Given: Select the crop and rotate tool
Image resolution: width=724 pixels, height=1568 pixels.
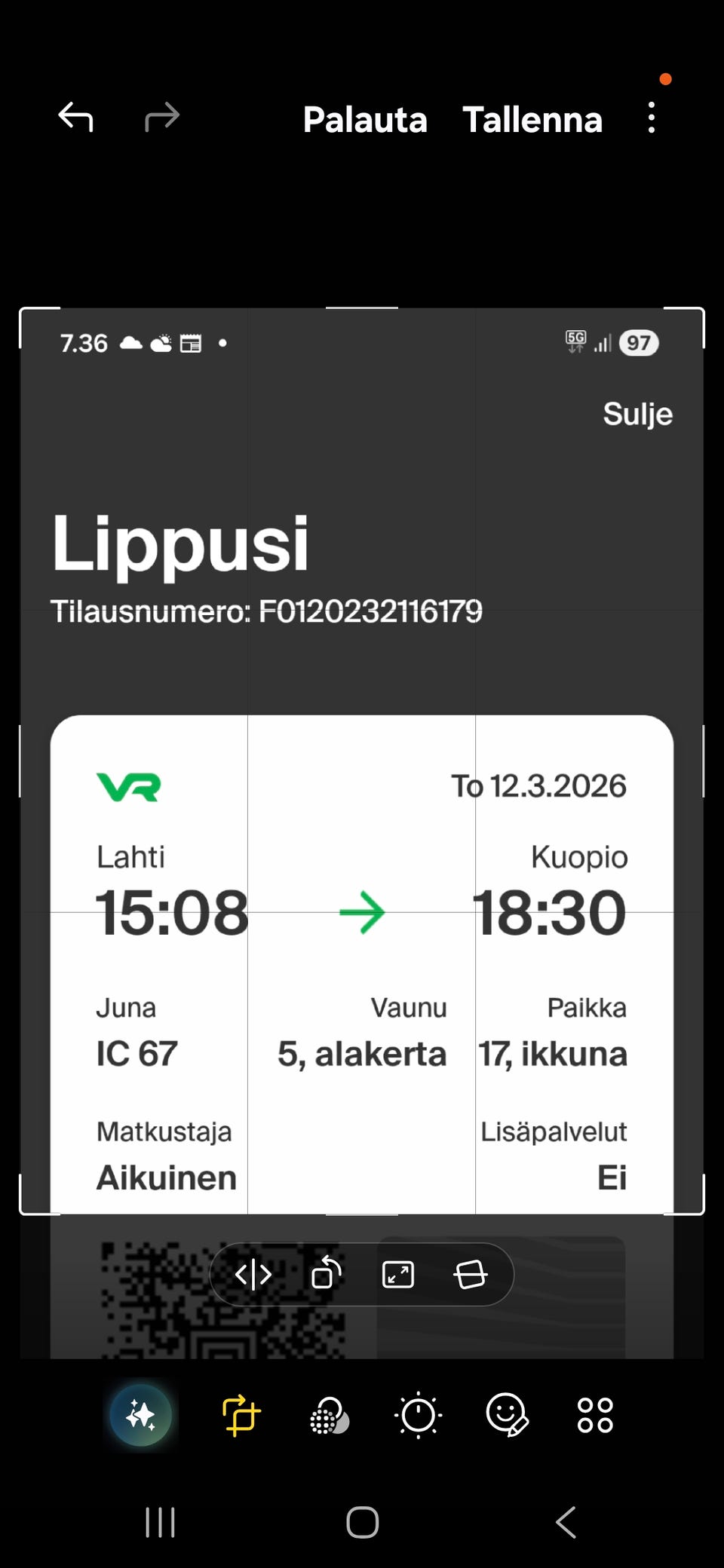Looking at the screenshot, I should coord(241,1415).
